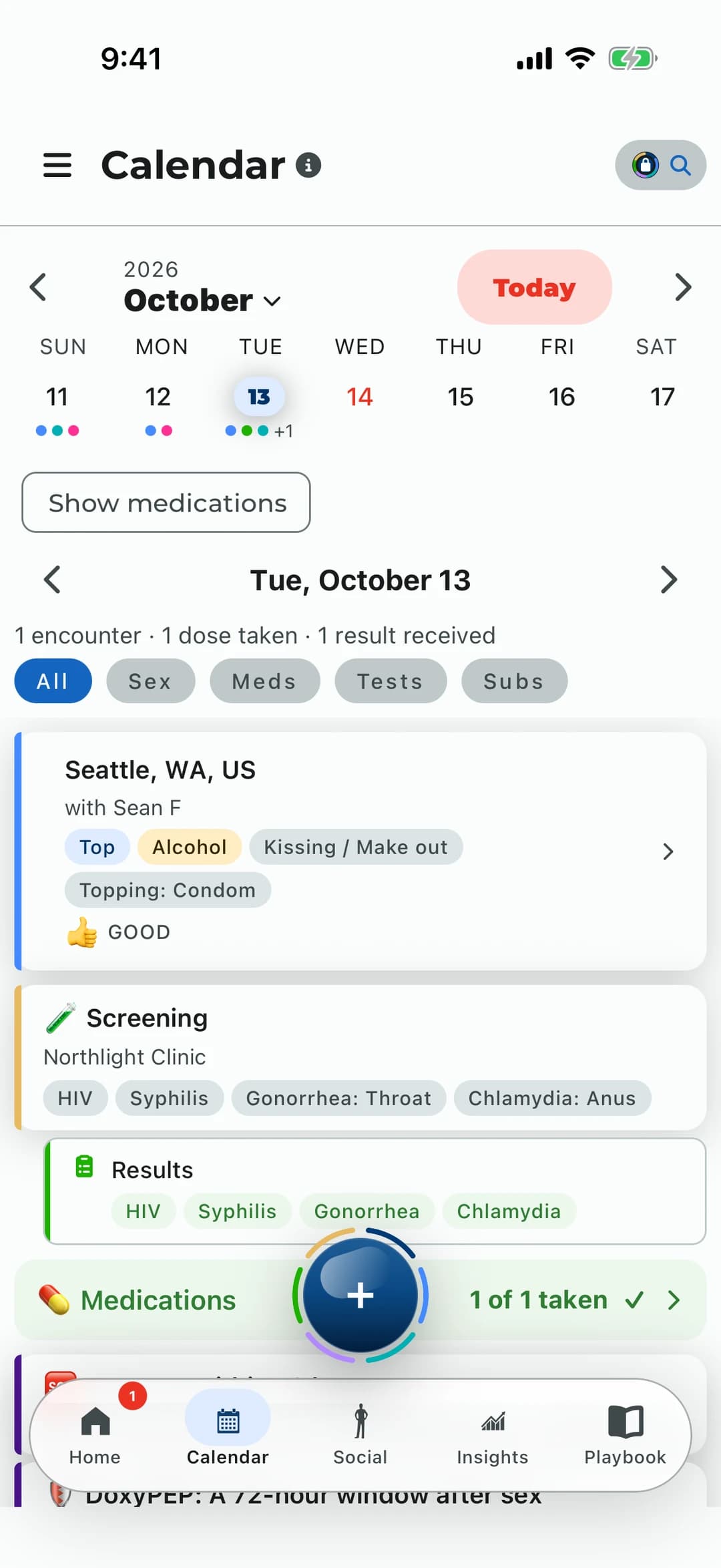Go to the previous week
721x1568 pixels.
39,287
